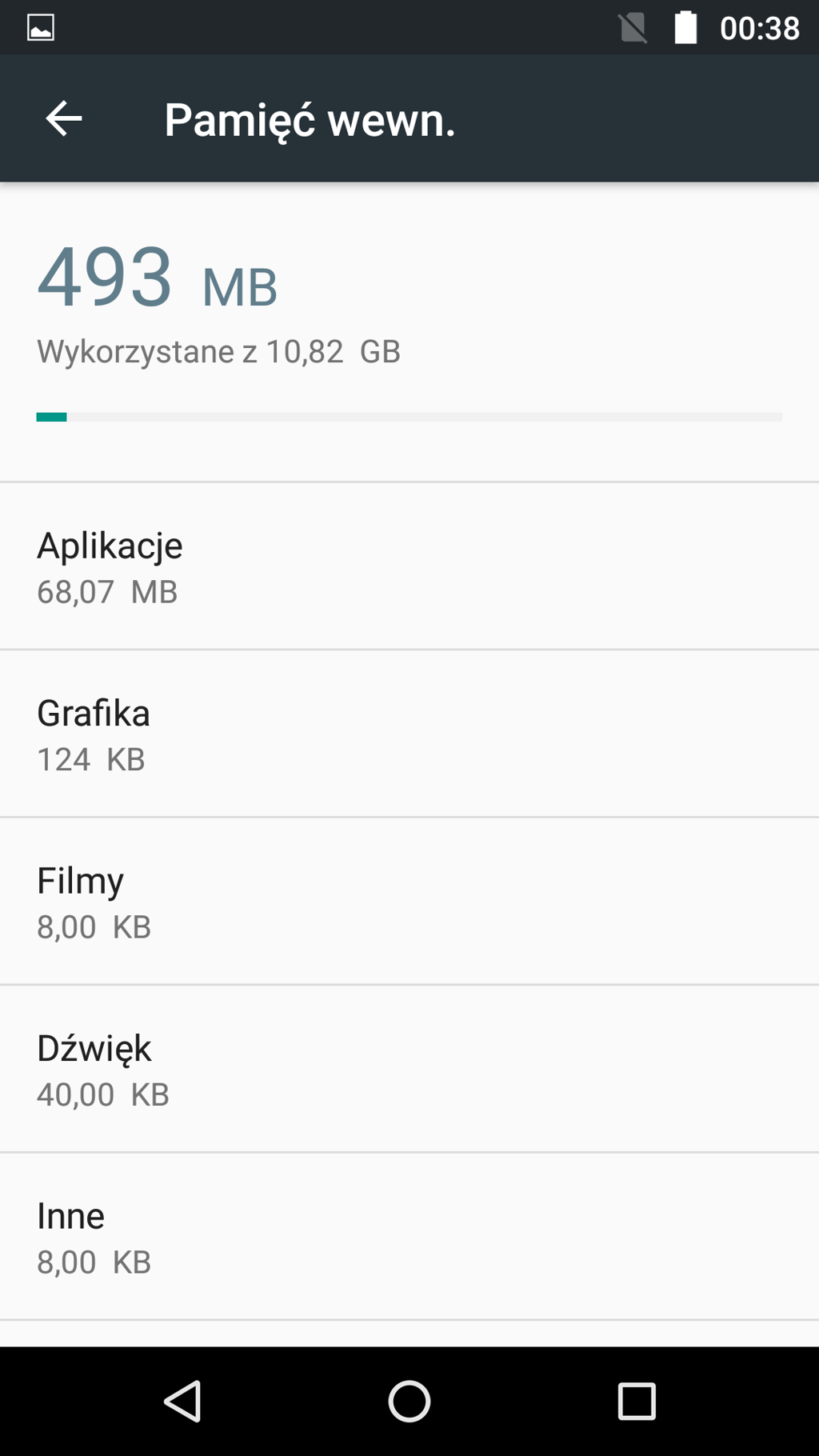The height and width of the screenshot is (1456, 819).
Task: Open the Grafika storage row
Action: coord(408,734)
